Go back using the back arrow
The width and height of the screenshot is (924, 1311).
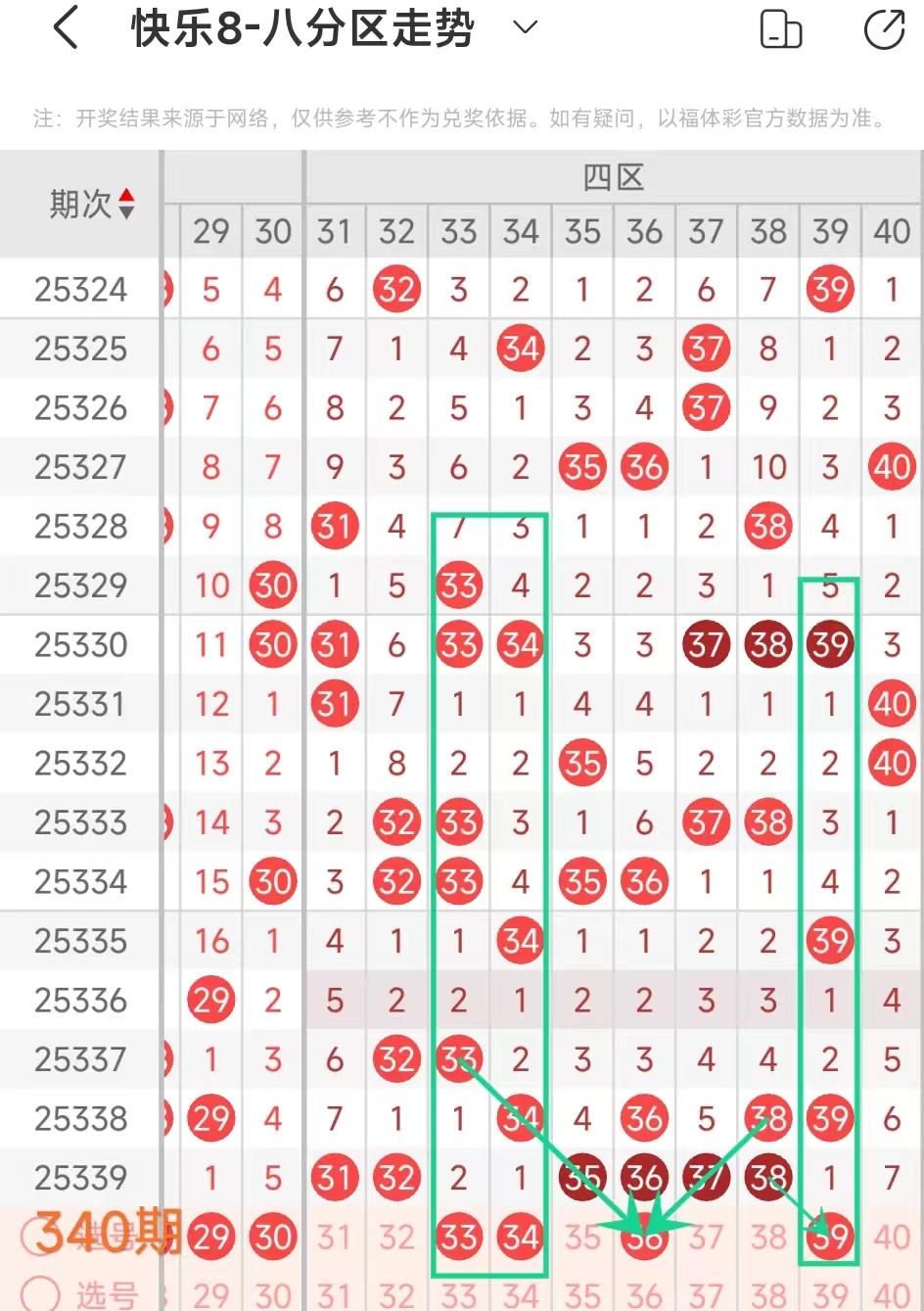tap(66, 27)
